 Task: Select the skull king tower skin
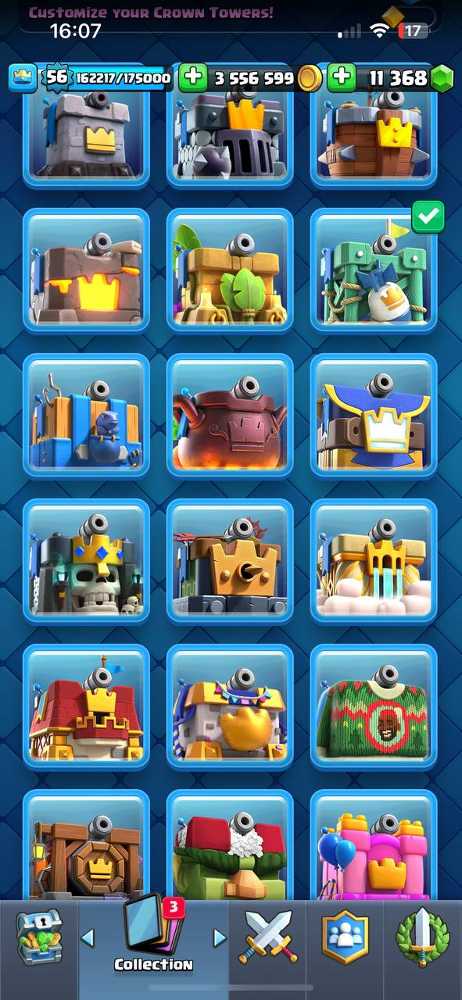click(x=86, y=561)
